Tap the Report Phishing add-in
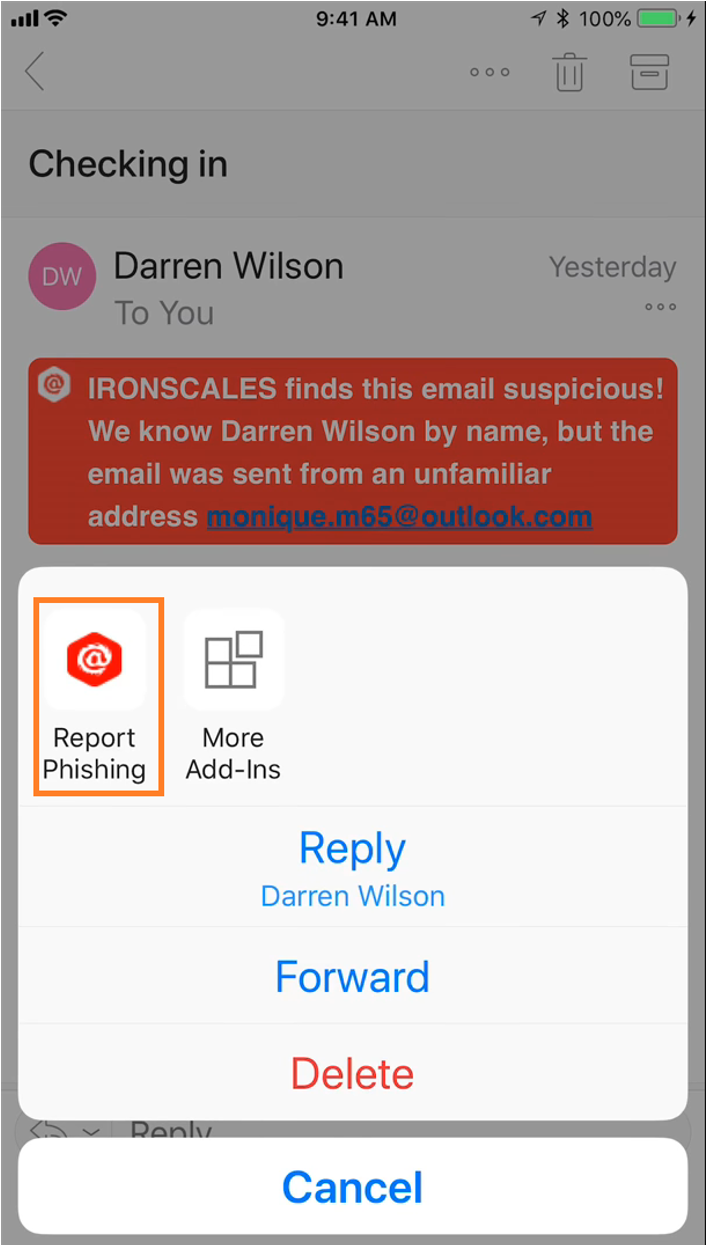707x1245 pixels. (97, 697)
